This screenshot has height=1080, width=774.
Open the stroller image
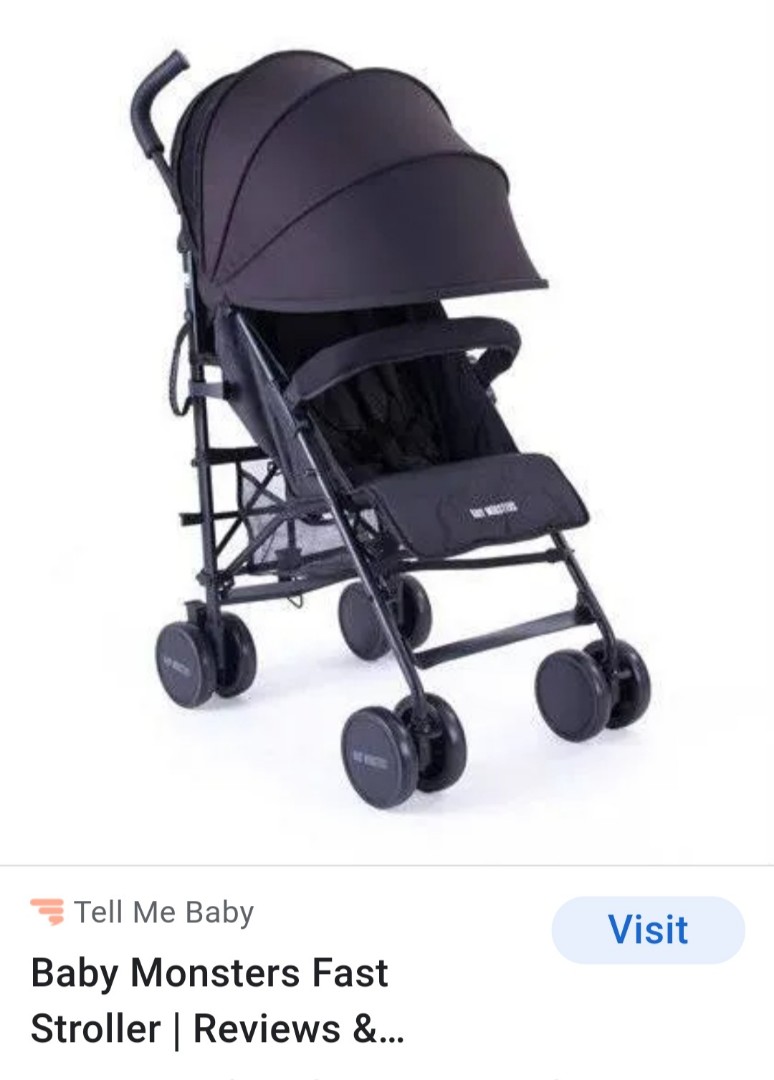coord(390,430)
